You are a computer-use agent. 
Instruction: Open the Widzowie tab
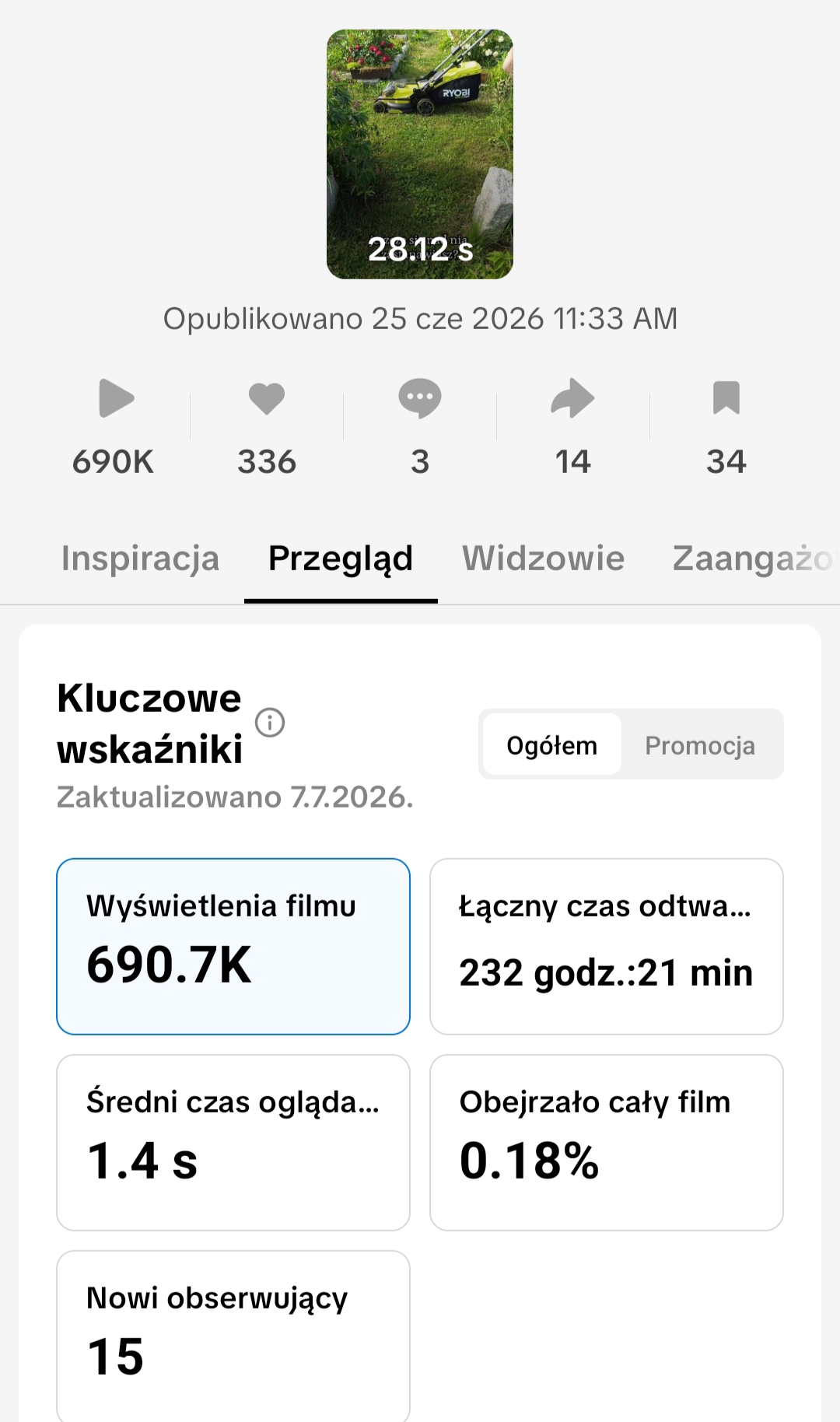(x=544, y=559)
